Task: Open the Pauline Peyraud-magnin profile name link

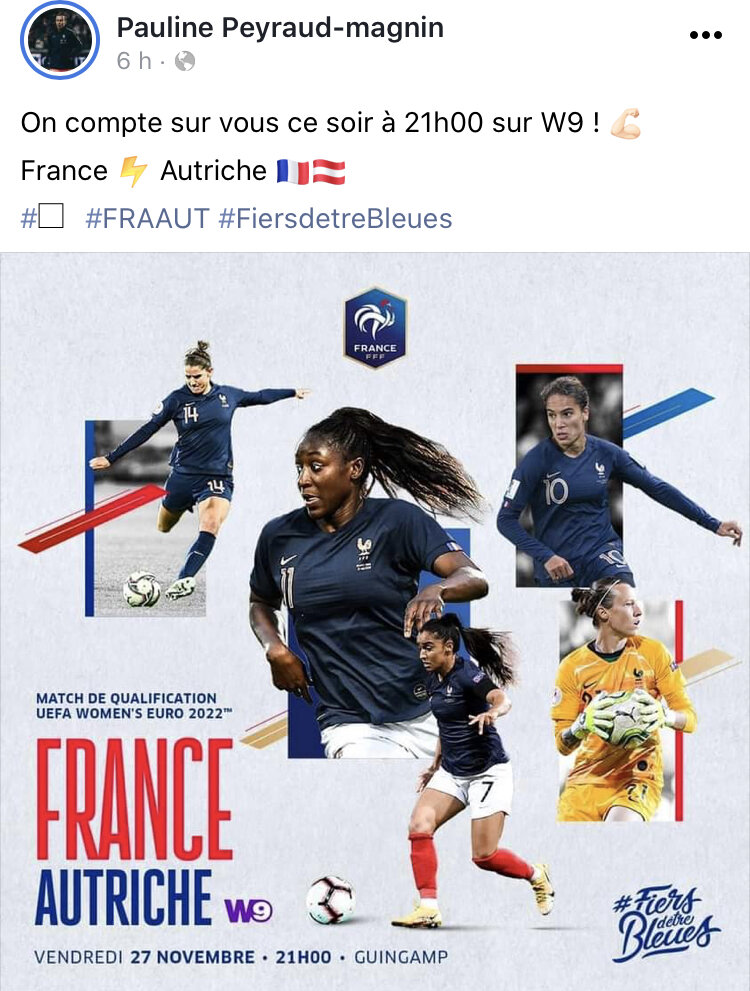Action: (x=280, y=27)
